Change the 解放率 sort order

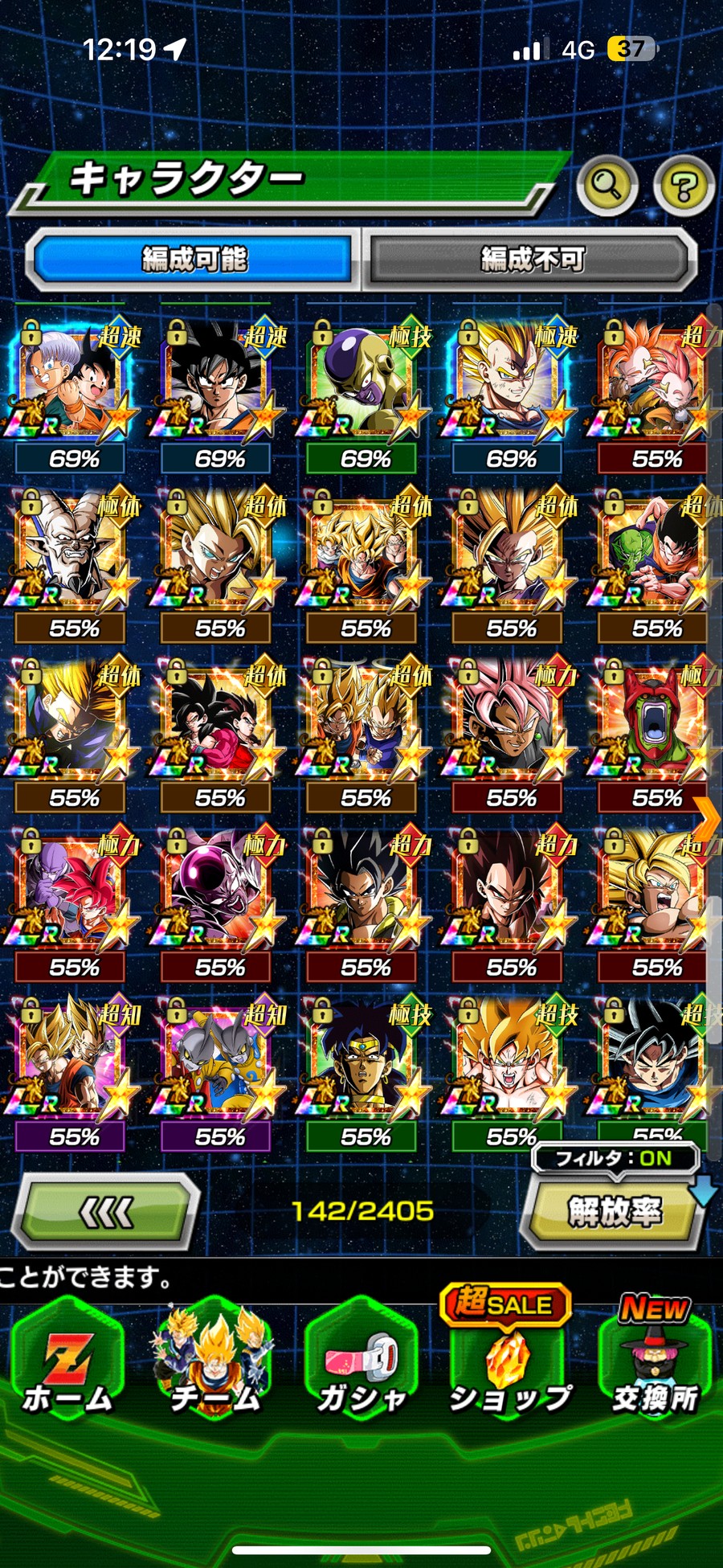pos(615,1211)
